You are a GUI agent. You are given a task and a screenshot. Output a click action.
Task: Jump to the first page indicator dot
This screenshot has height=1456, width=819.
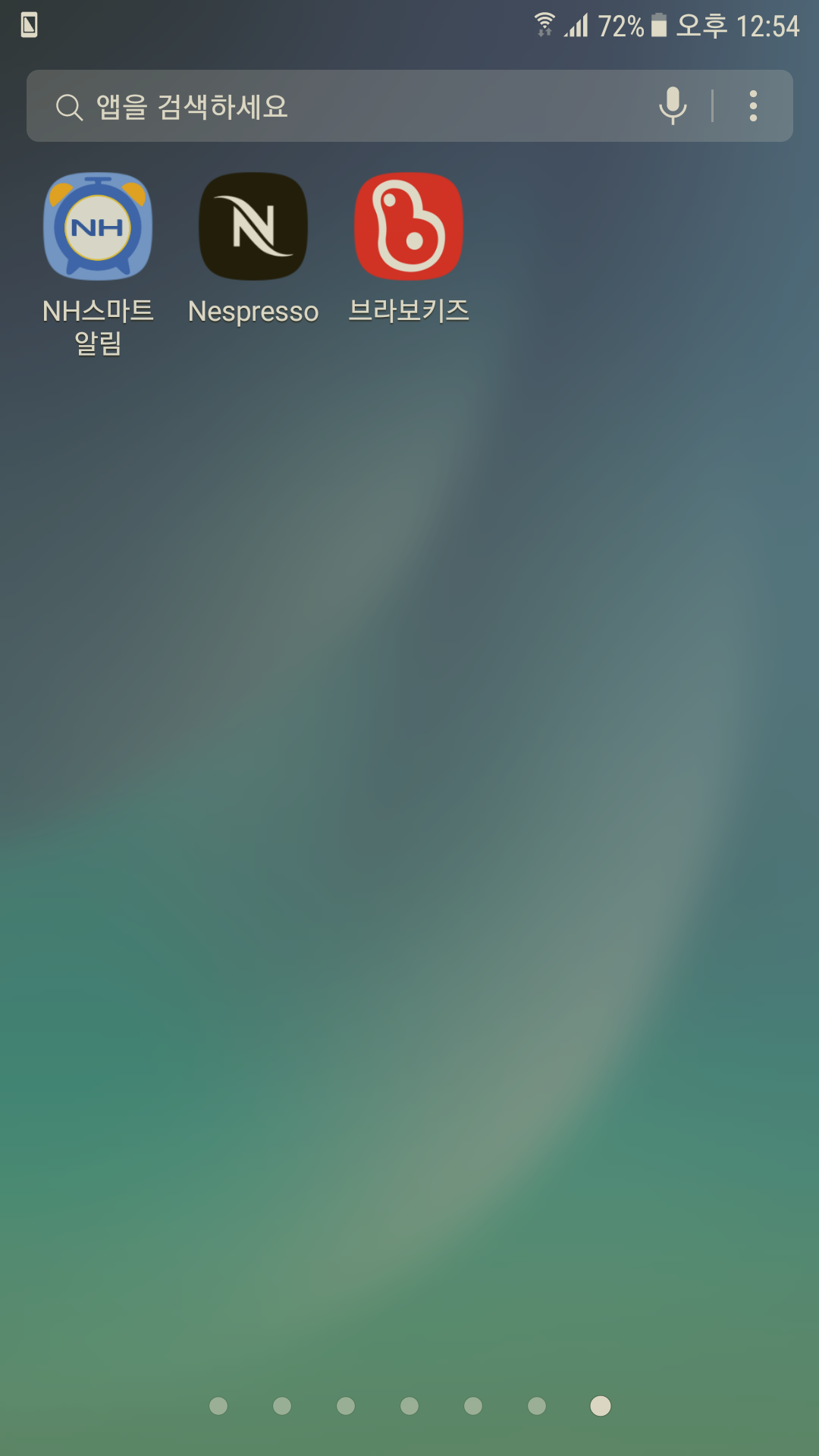click(218, 1406)
